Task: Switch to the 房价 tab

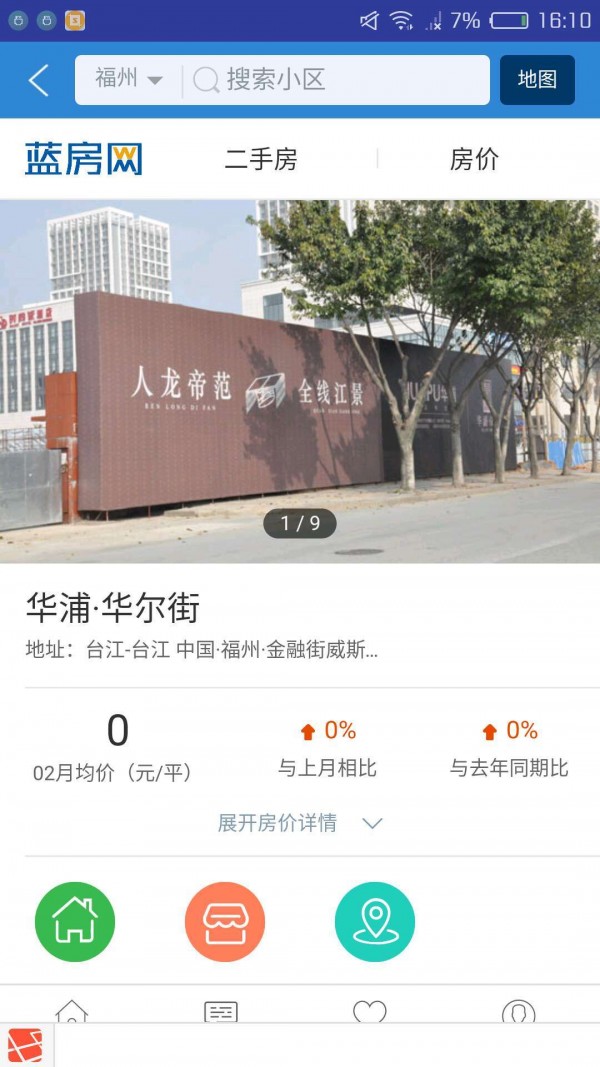Action: pyautogui.click(x=474, y=159)
